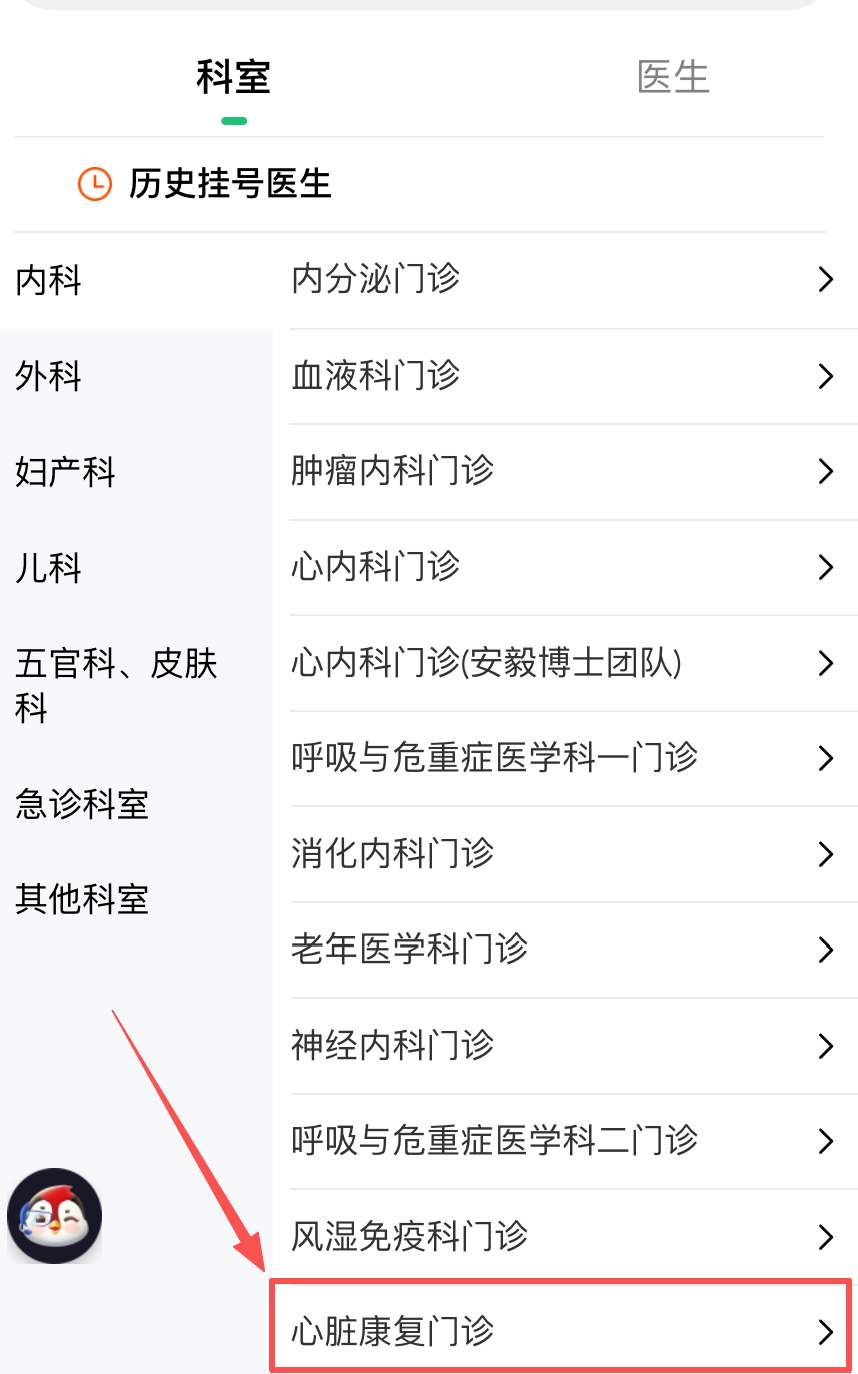Switch to the 医生 tab
Image resolution: width=858 pixels, height=1374 pixels.
coord(673,78)
